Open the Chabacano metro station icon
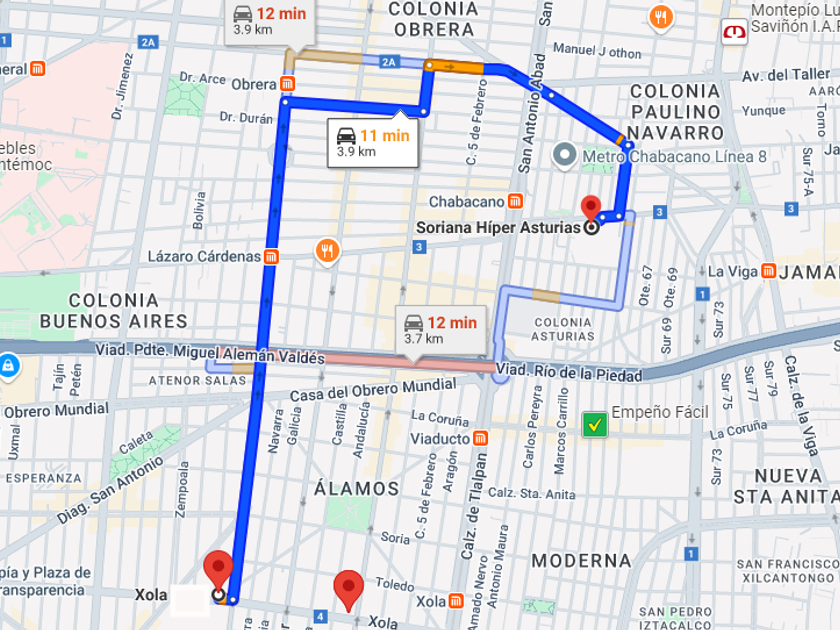Image resolution: width=840 pixels, height=630 pixels. (x=515, y=201)
